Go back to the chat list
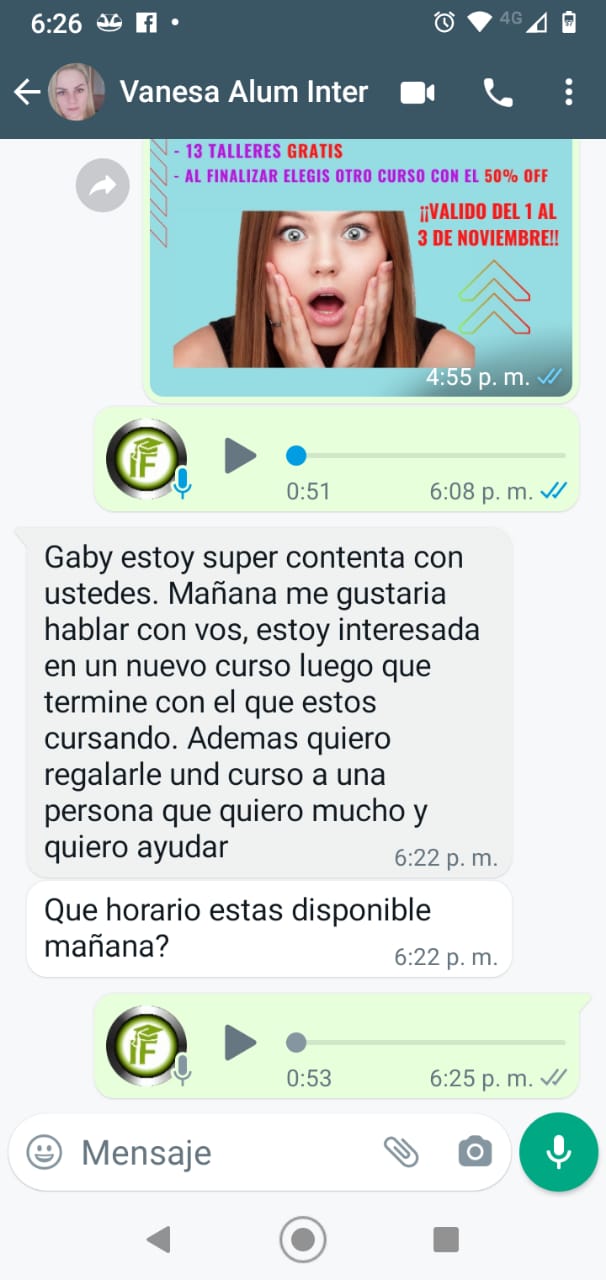606x1280 pixels. [26, 93]
